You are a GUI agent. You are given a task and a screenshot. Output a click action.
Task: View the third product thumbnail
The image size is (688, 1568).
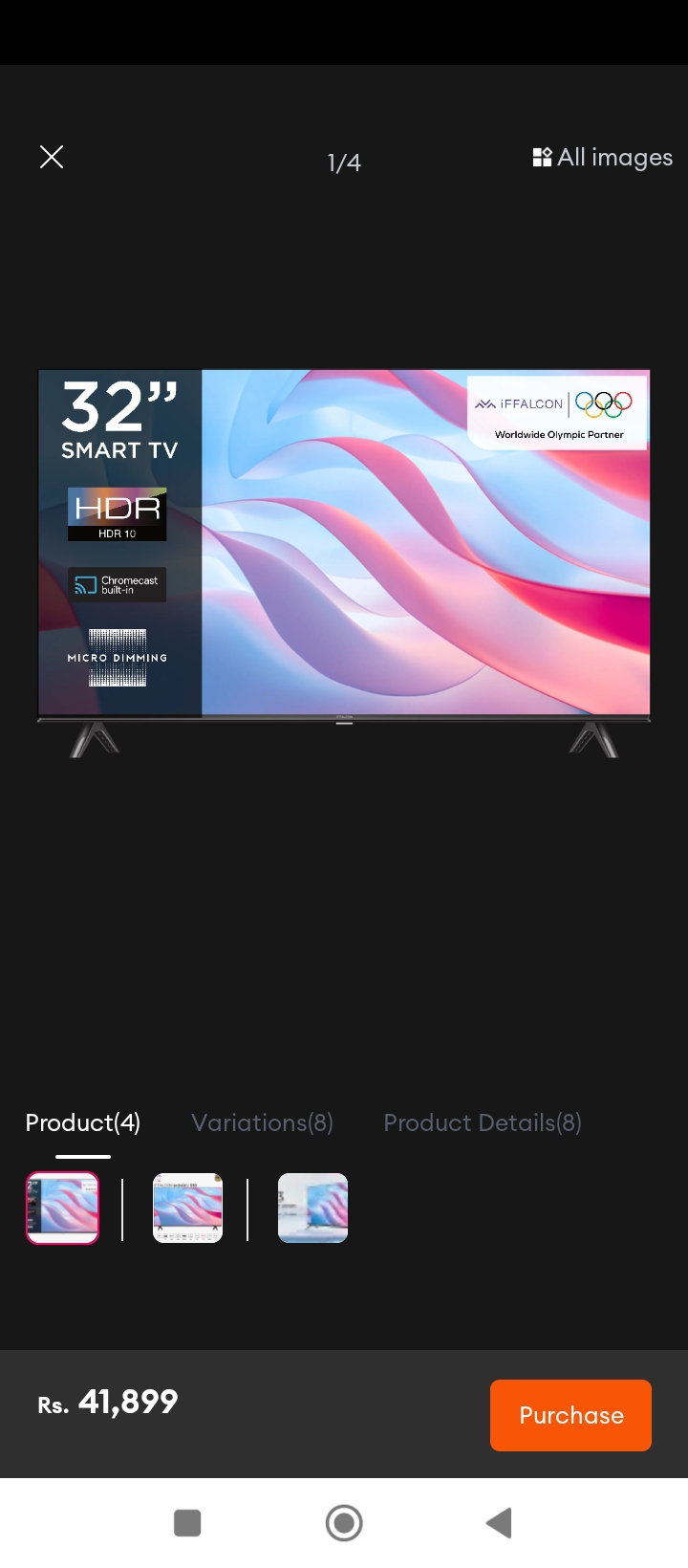click(312, 1208)
